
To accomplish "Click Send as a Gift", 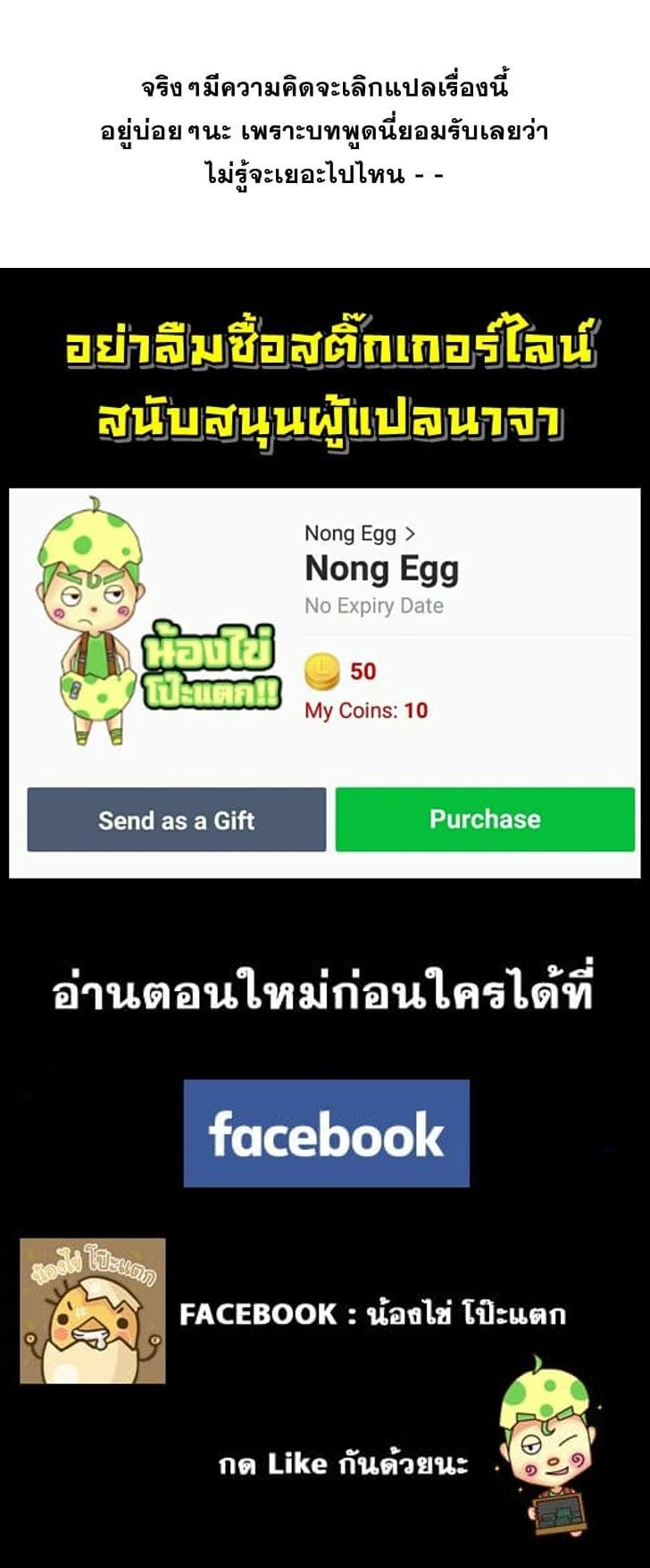I will [176, 820].
